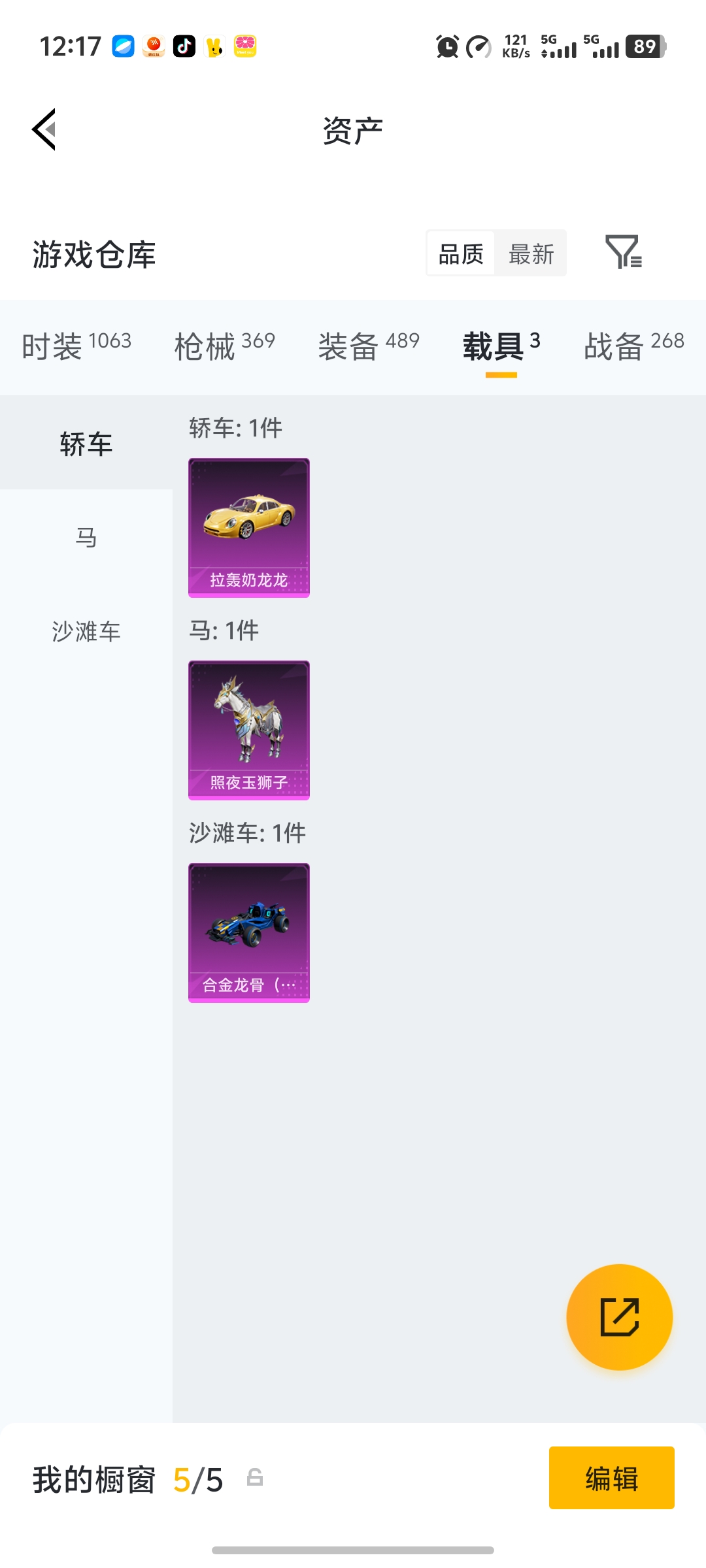Open the filter funnel icon
706x1568 pixels.
coord(624,253)
